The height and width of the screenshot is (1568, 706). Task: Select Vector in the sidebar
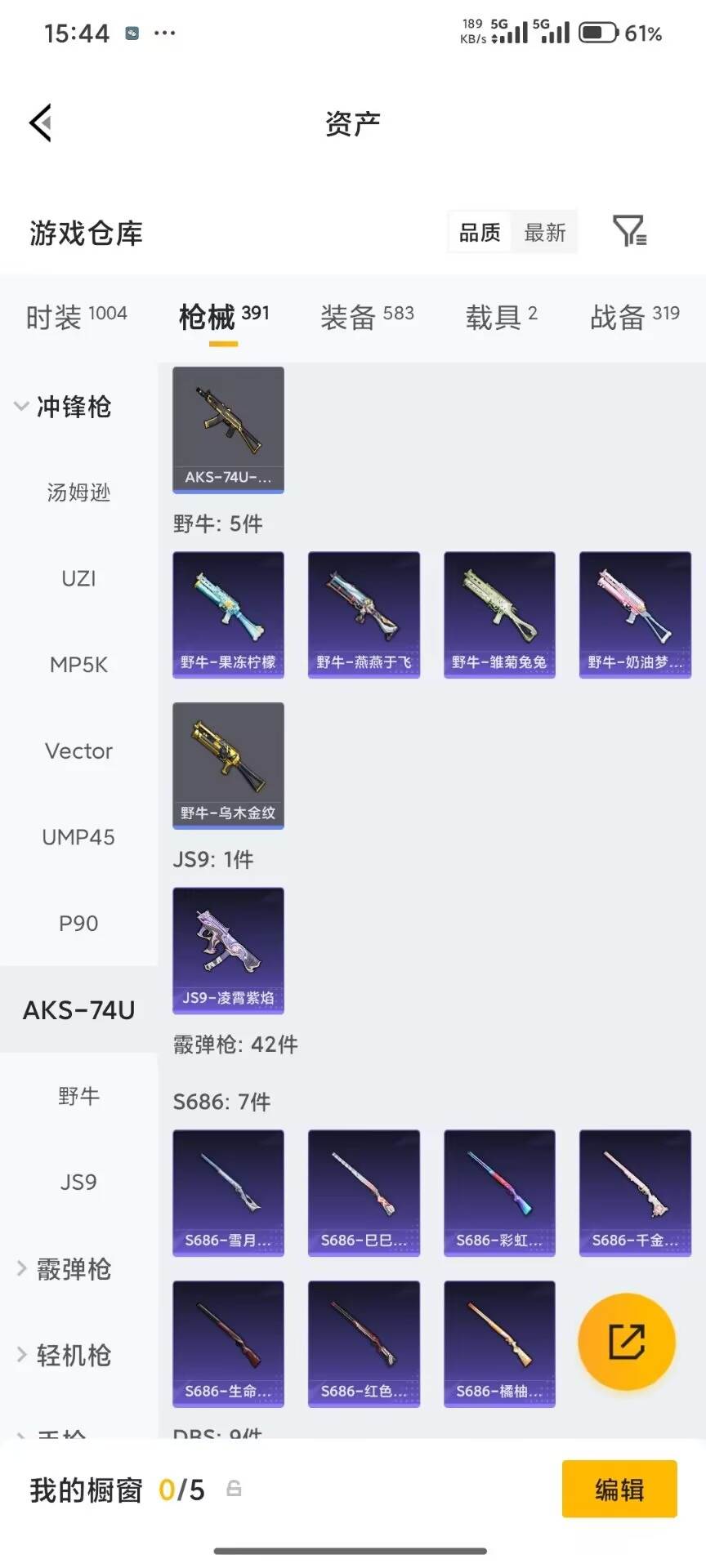coord(78,751)
